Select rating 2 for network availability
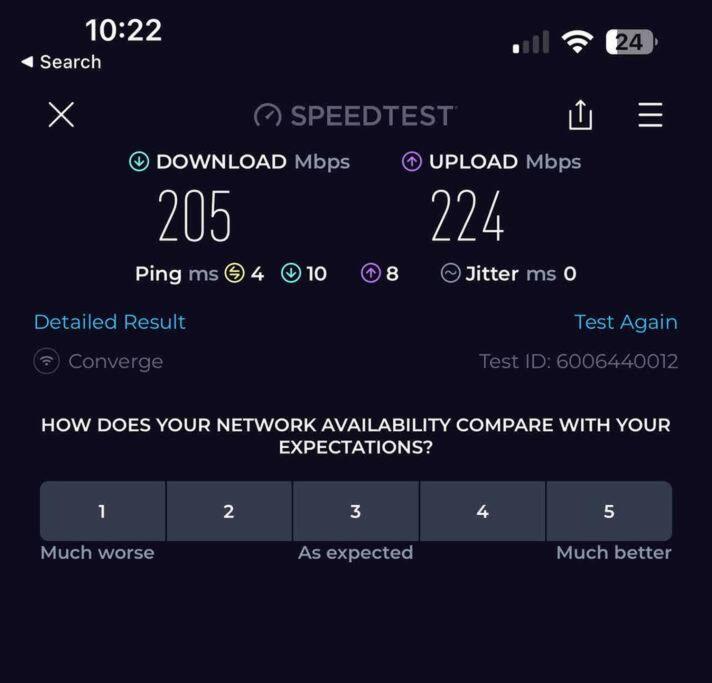The height and width of the screenshot is (683, 712). 229,511
